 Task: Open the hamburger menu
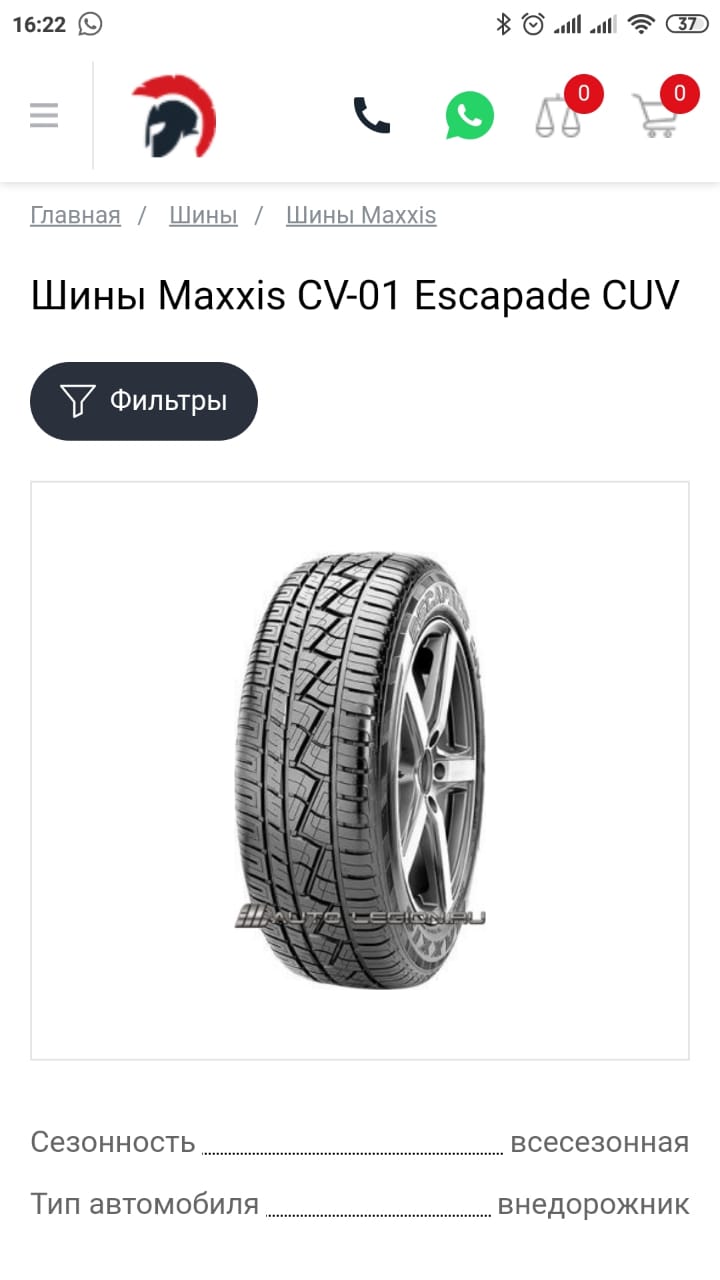44,116
